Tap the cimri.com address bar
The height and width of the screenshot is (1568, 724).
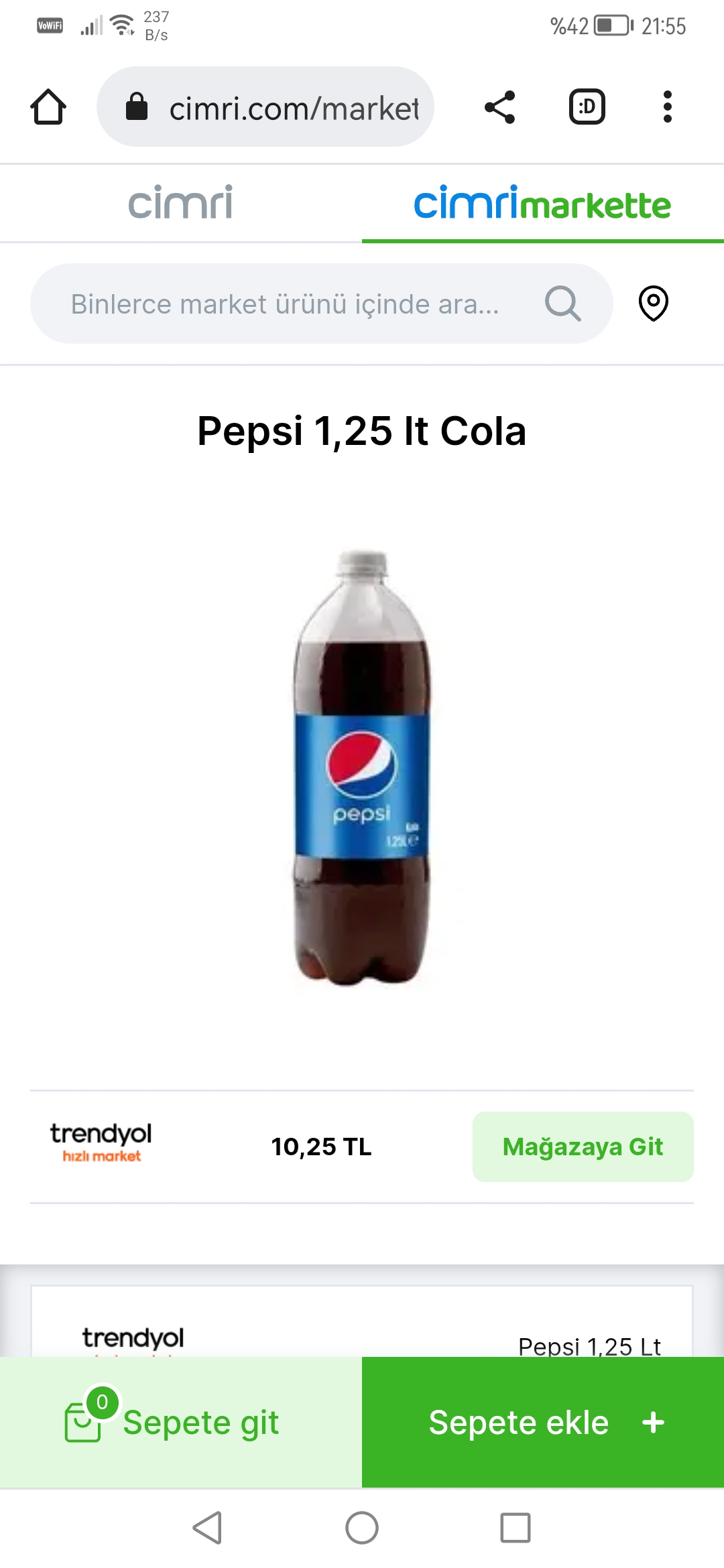(265, 107)
